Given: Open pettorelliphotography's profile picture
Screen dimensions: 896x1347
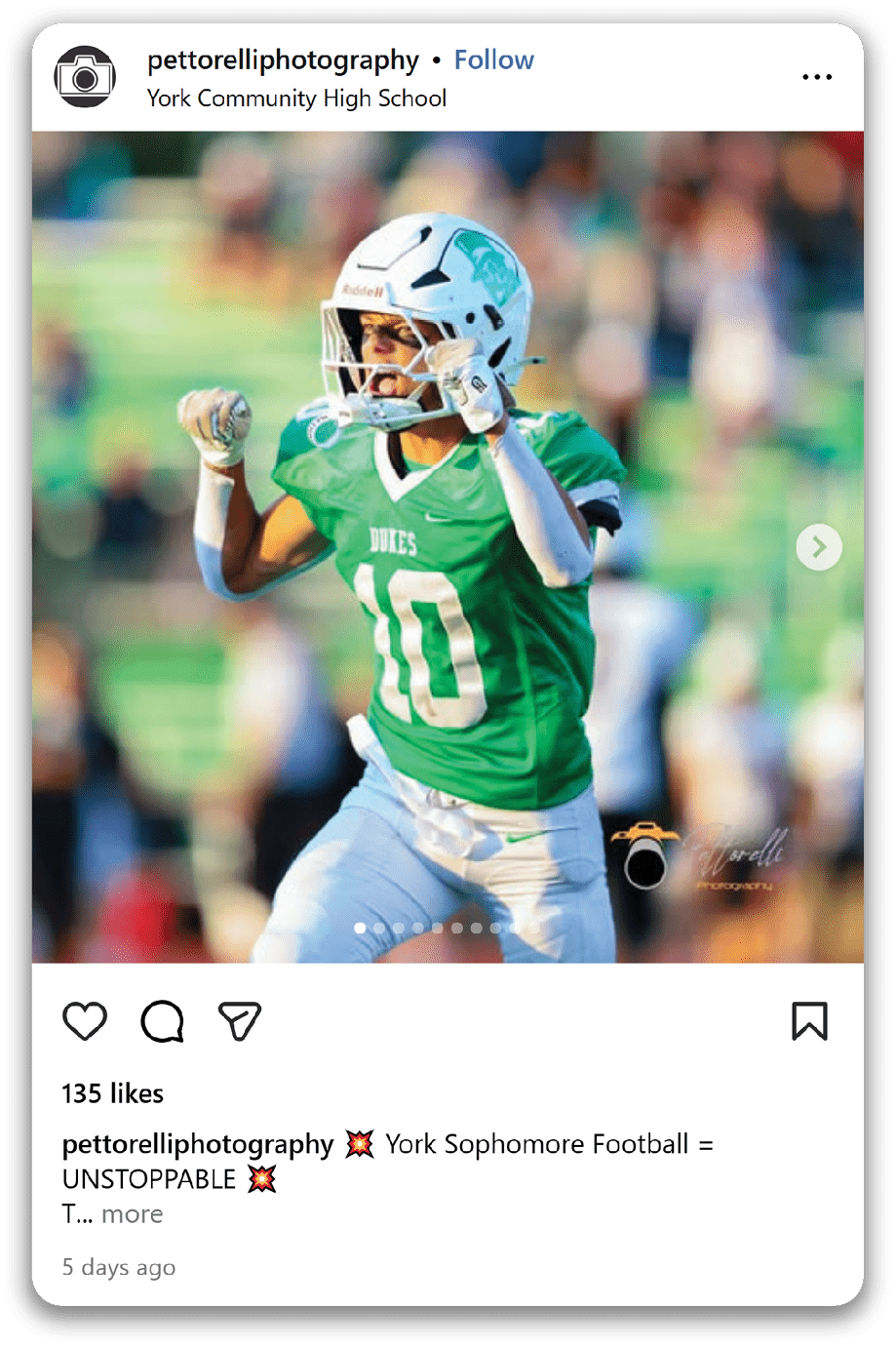Looking at the screenshot, I should (x=85, y=77).
